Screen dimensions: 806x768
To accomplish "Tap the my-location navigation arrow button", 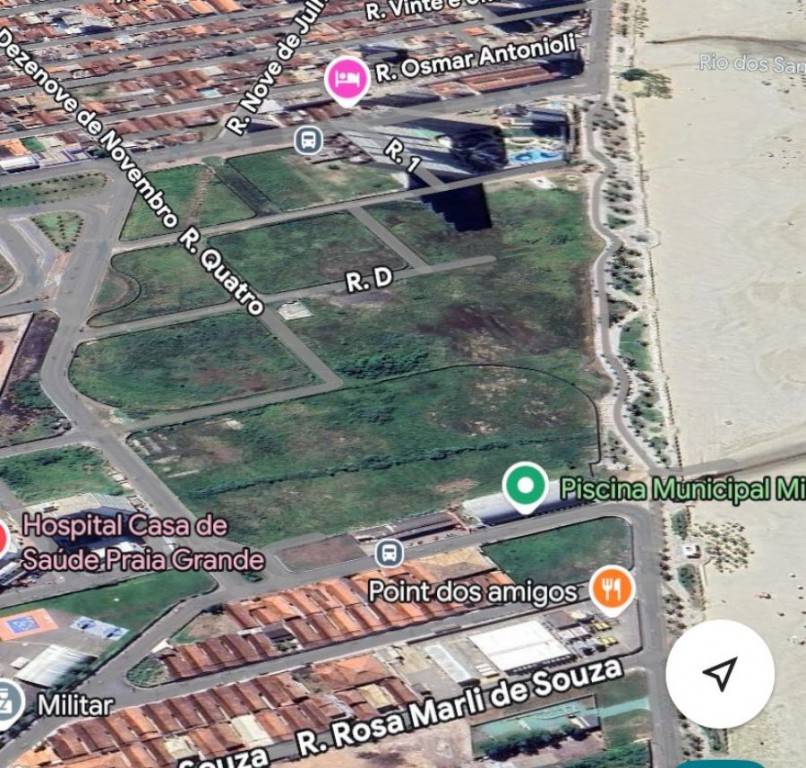I will [719, 673].
